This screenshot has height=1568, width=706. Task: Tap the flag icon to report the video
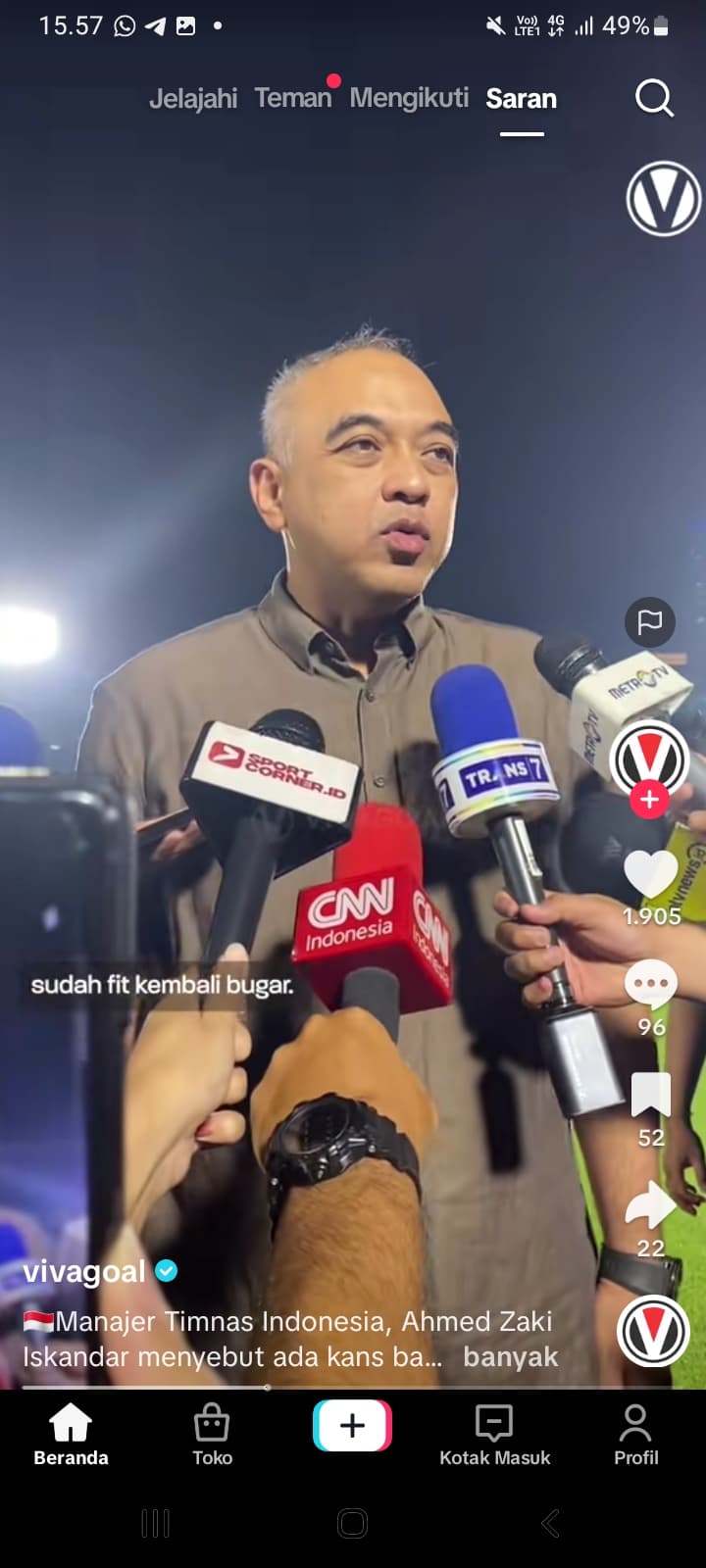pyautogui.click(x=650, y=622)
